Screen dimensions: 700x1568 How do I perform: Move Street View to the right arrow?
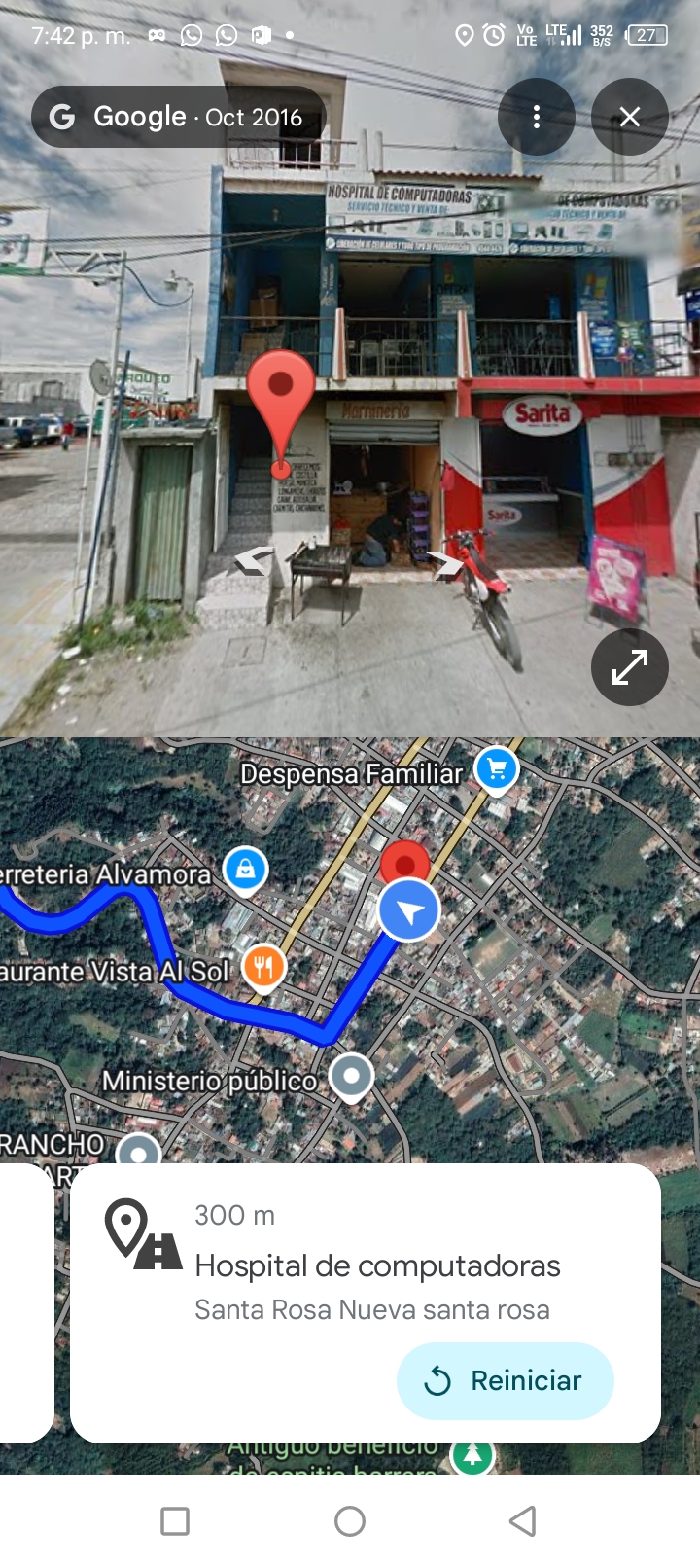coord(447,564)
